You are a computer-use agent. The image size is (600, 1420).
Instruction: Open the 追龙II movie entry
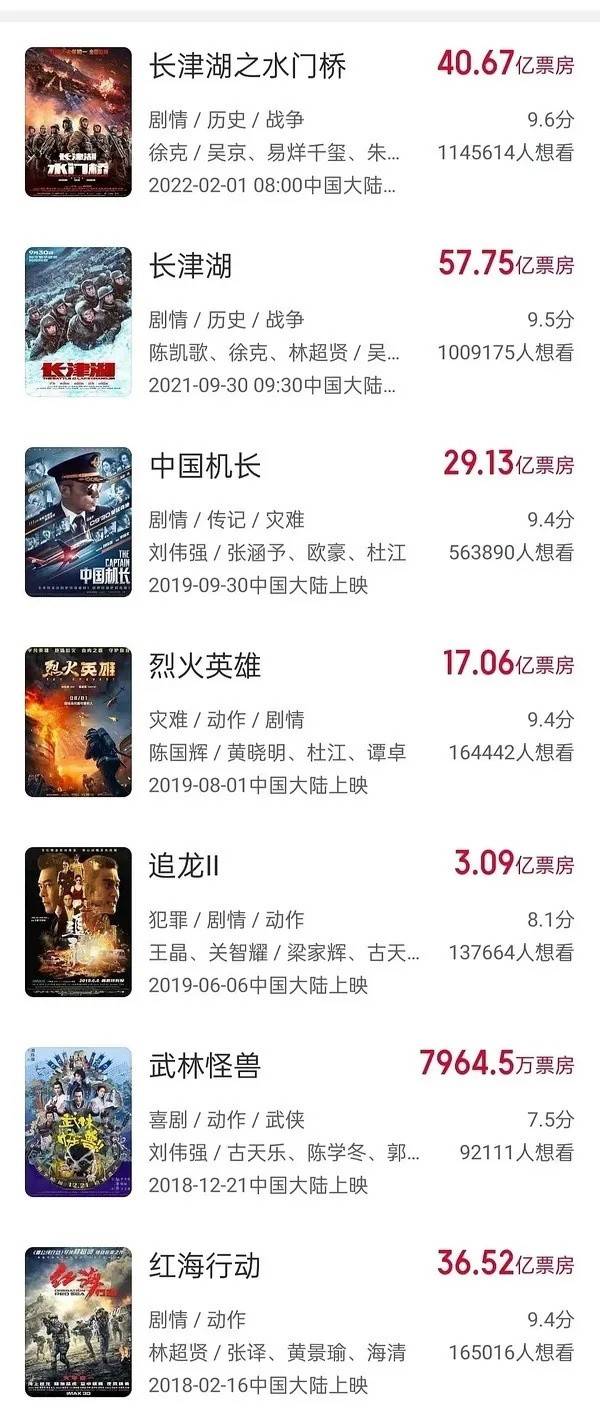pyautogui.click(x=183, y=866)
